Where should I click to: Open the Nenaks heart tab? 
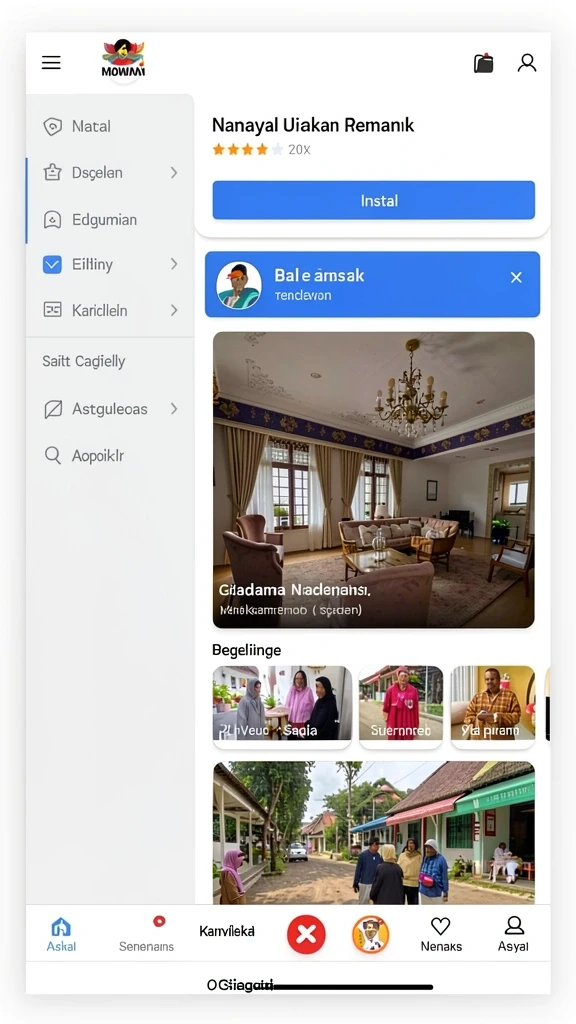tap(441, 935)
